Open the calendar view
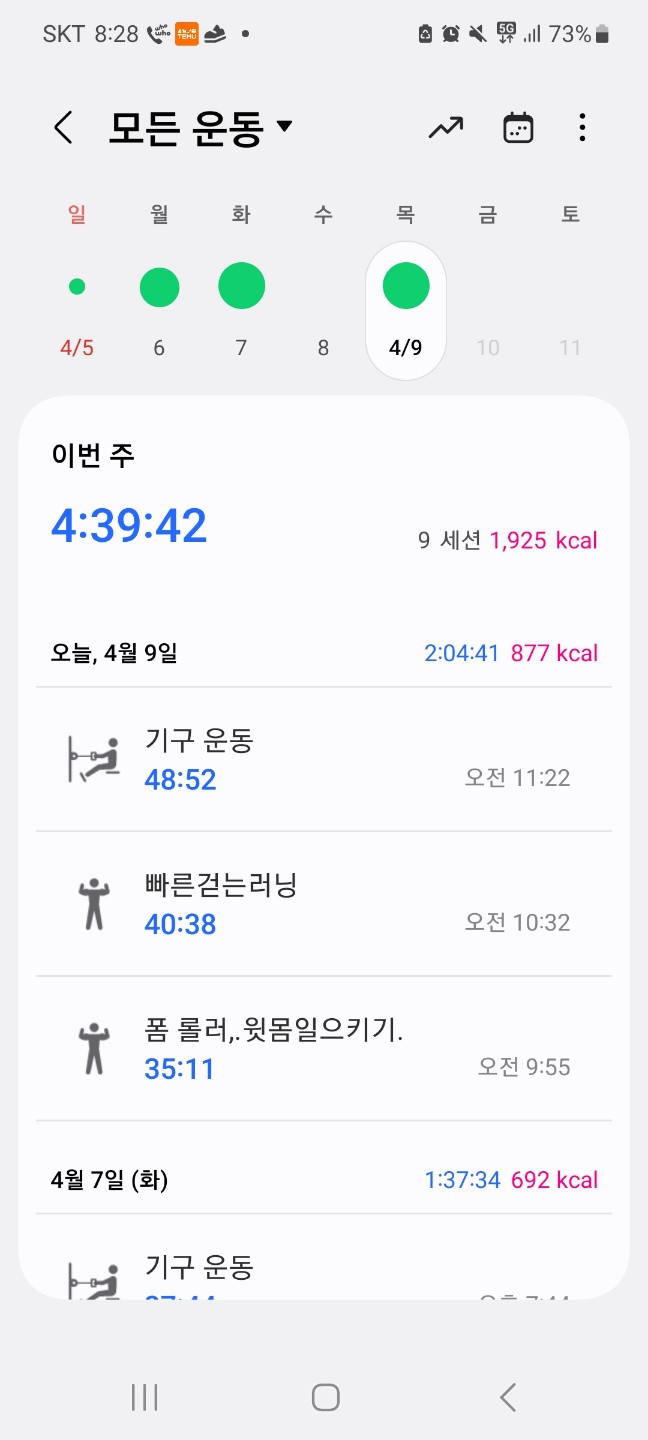 click(x=518, y=128)
